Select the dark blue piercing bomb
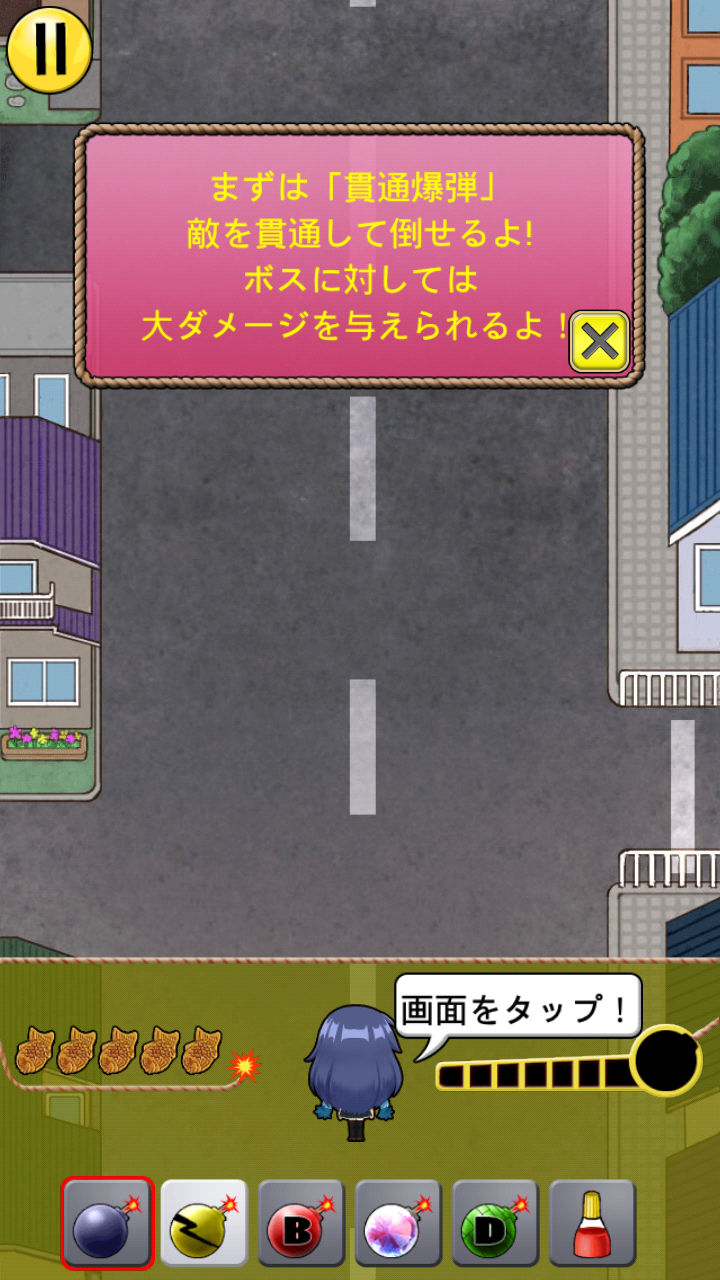The height and width of the screenshot is (1280, 720). click(x=108, y=1223)
